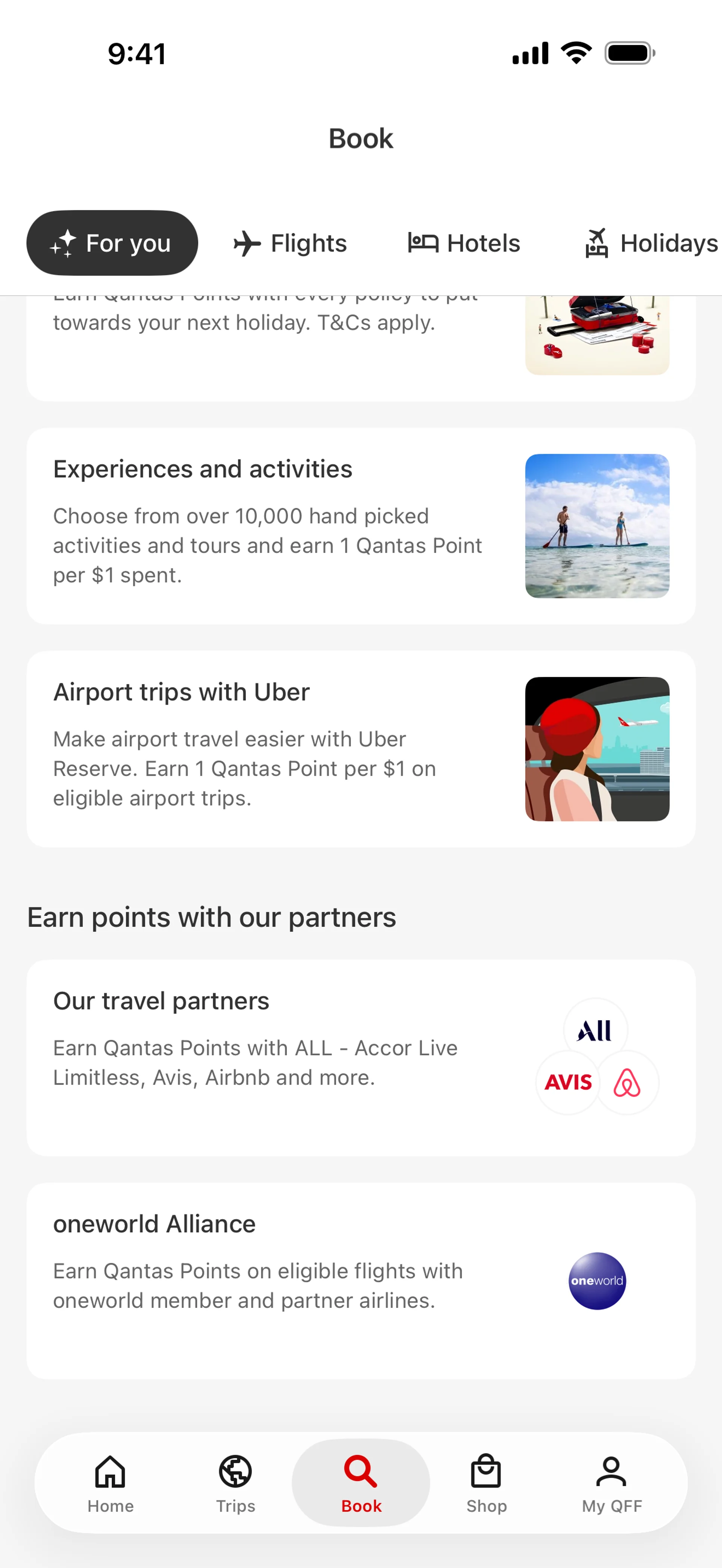Viewport: 722px width, 1568px height.
Task: Open Airport trips with Uber card
Action: (360, 749)
